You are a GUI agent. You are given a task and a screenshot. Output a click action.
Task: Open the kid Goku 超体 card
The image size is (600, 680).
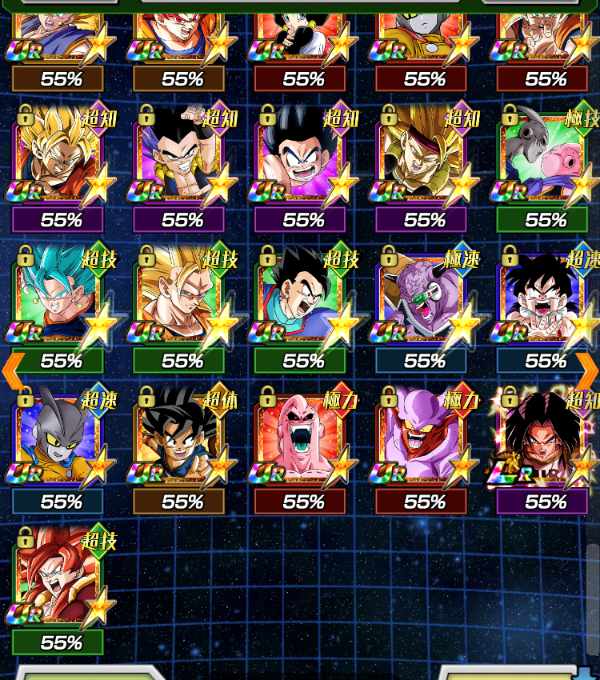pos(181,442)
